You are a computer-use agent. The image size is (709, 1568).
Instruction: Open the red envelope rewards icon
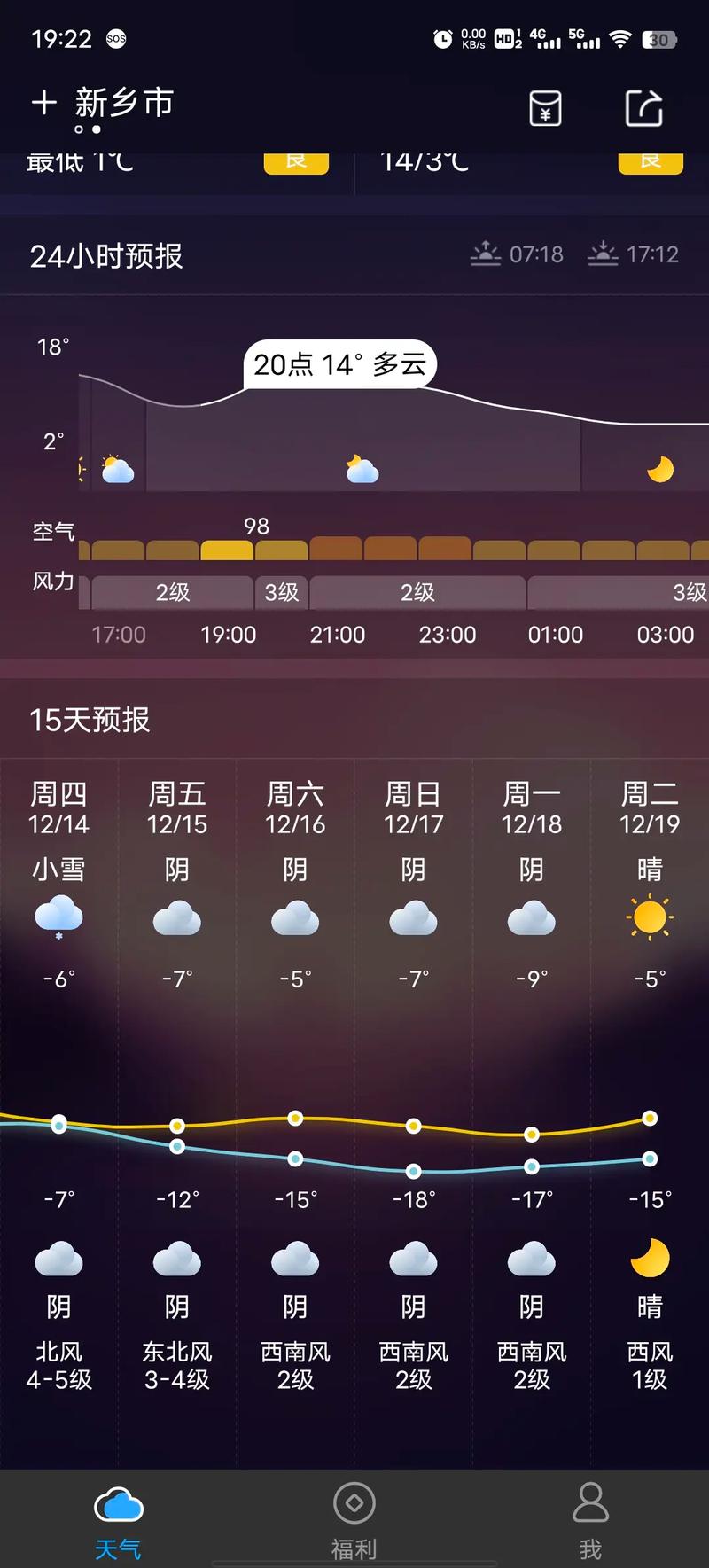coord(546,108)
